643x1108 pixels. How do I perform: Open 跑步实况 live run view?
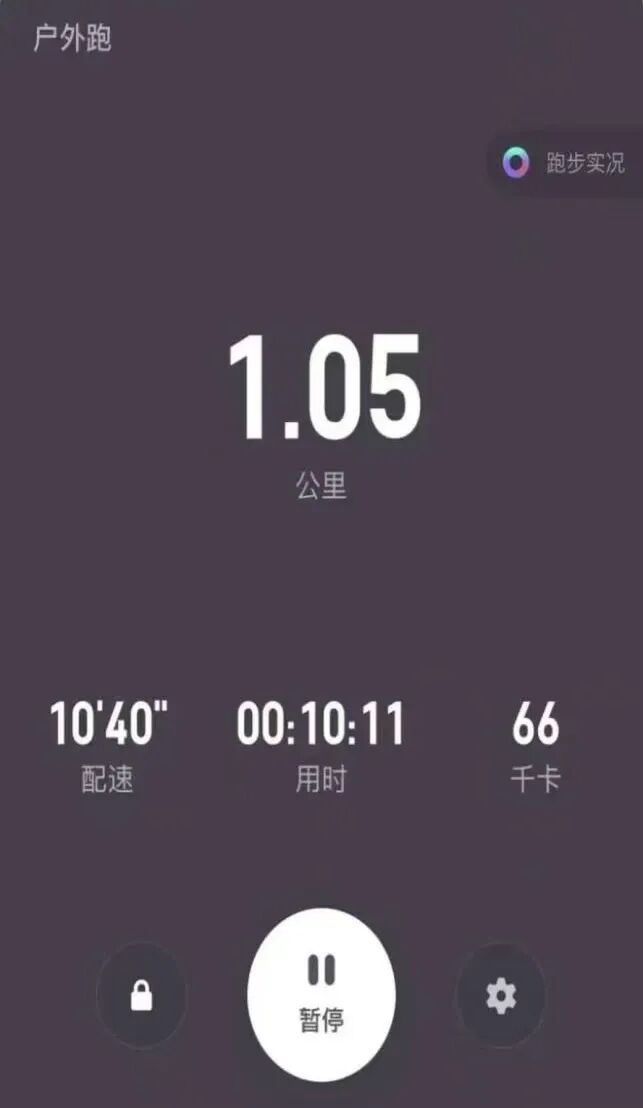tap(565, 164)
